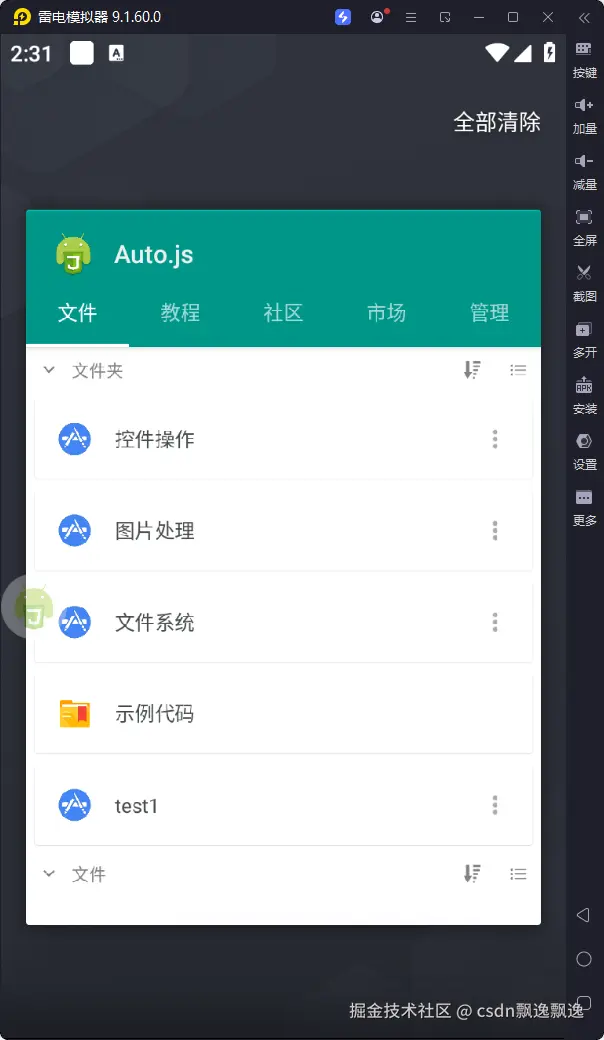Open more options for 文件系统
Viewport: 604px width, 1040px height.
point(494,623)
